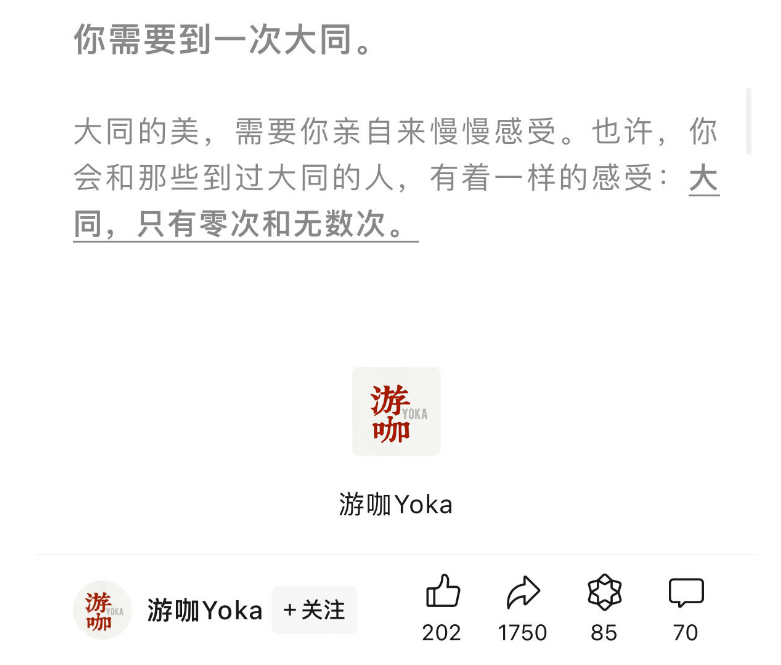Tap the star-shaped icon showing 85

pos(604,593)
